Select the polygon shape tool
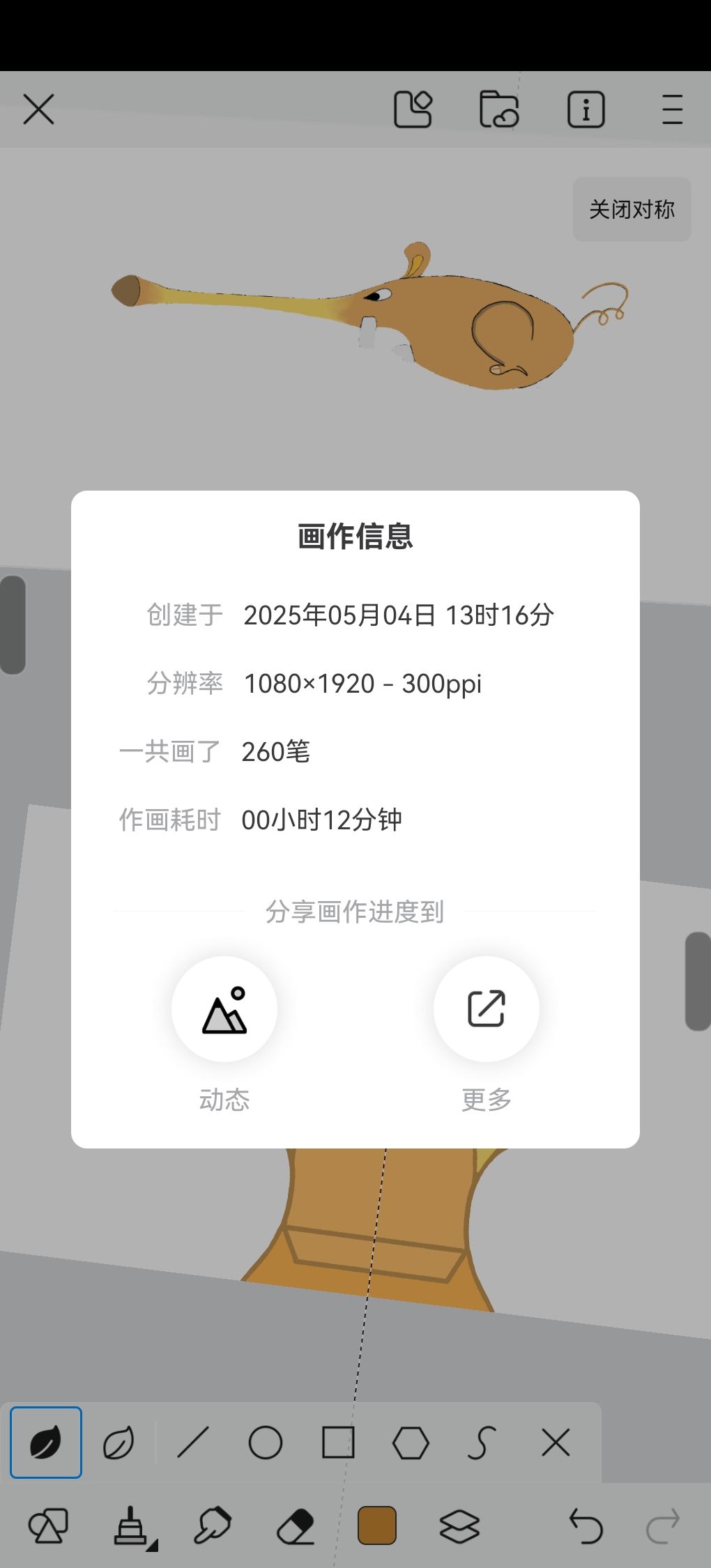Image resolution: width=711 pixels, height=1568 pixels. [x=413, y=1443]
